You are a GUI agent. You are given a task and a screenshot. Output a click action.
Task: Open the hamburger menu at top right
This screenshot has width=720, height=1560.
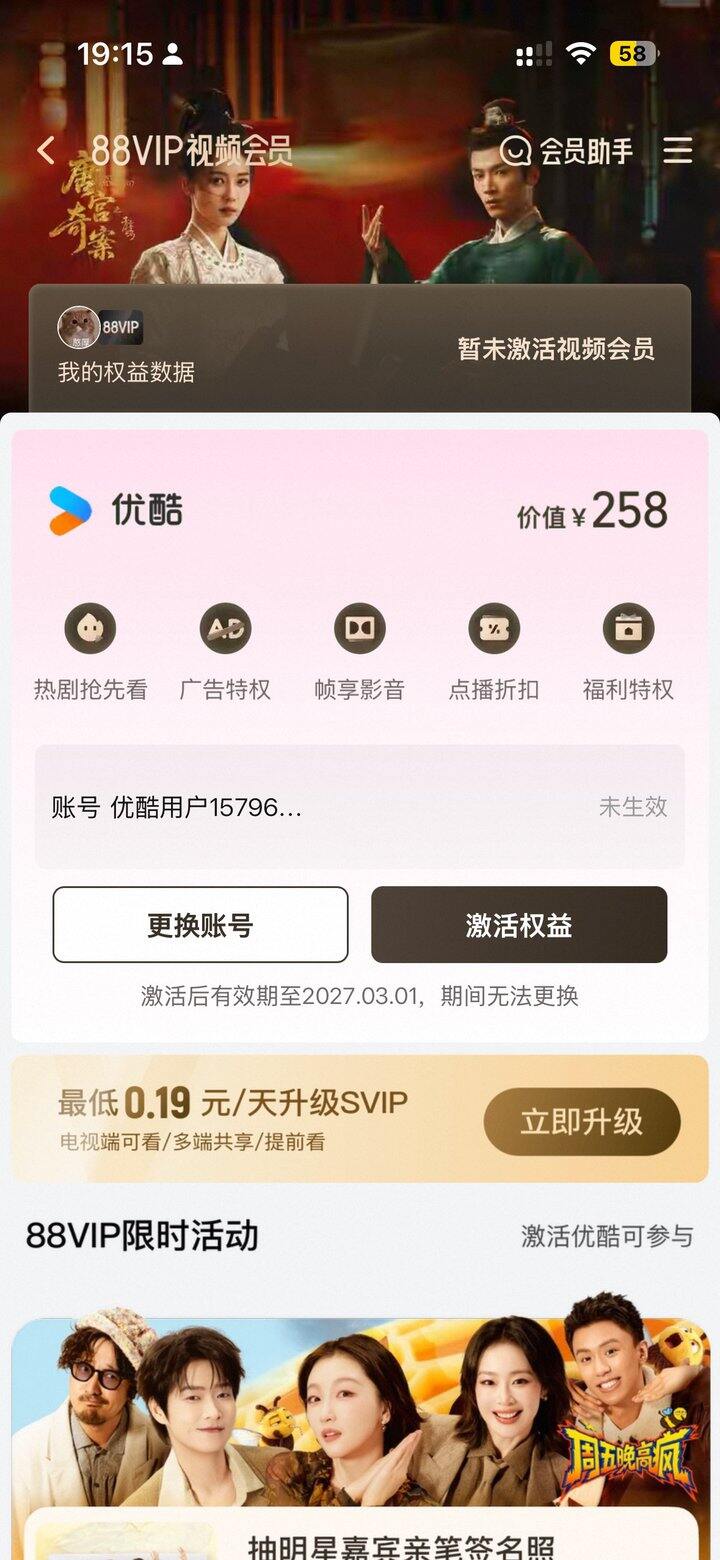pyautogui.click(x=678, y=151)
